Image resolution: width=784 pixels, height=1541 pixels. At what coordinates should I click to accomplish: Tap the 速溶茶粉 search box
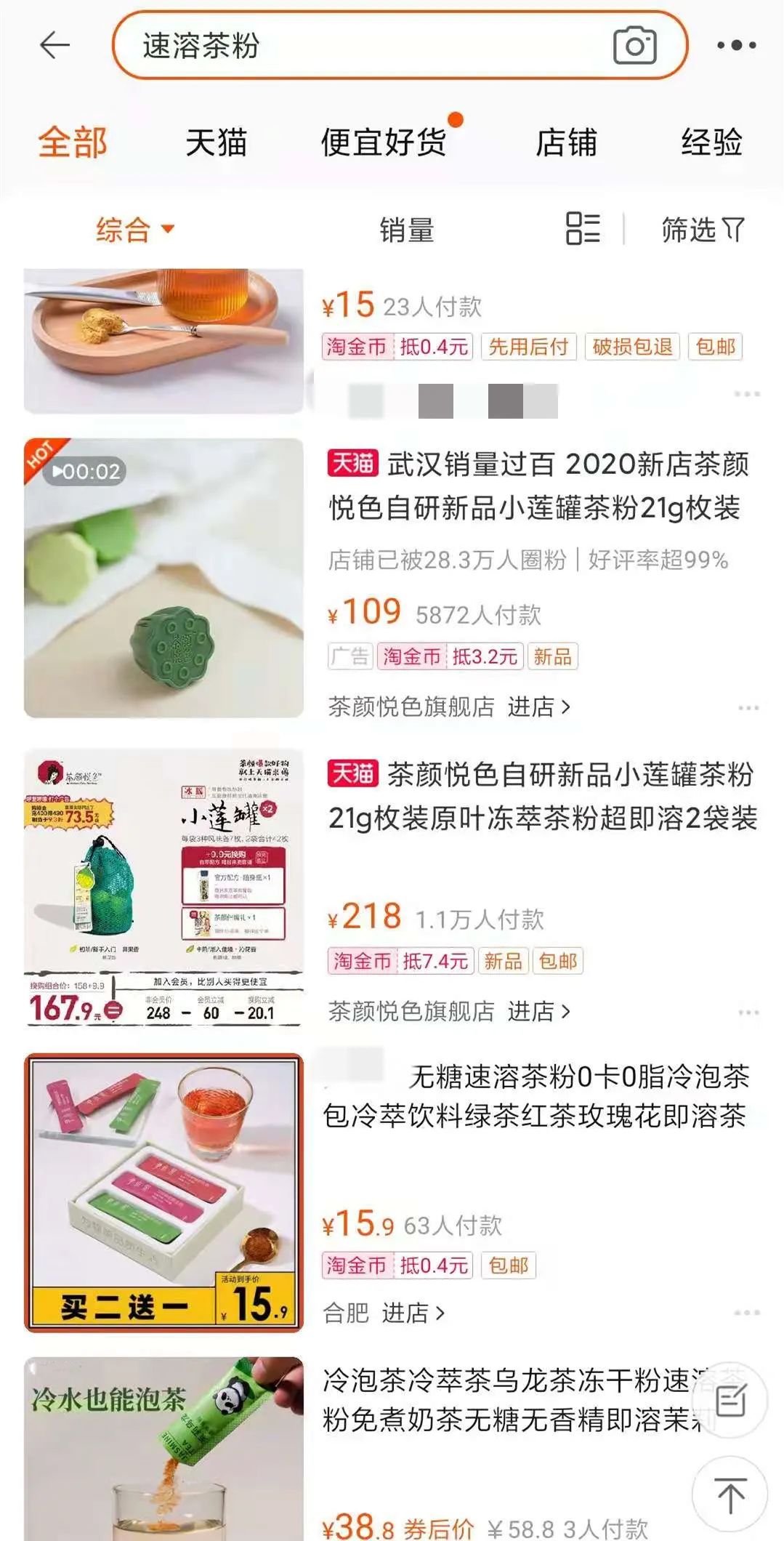pos(363,46)
